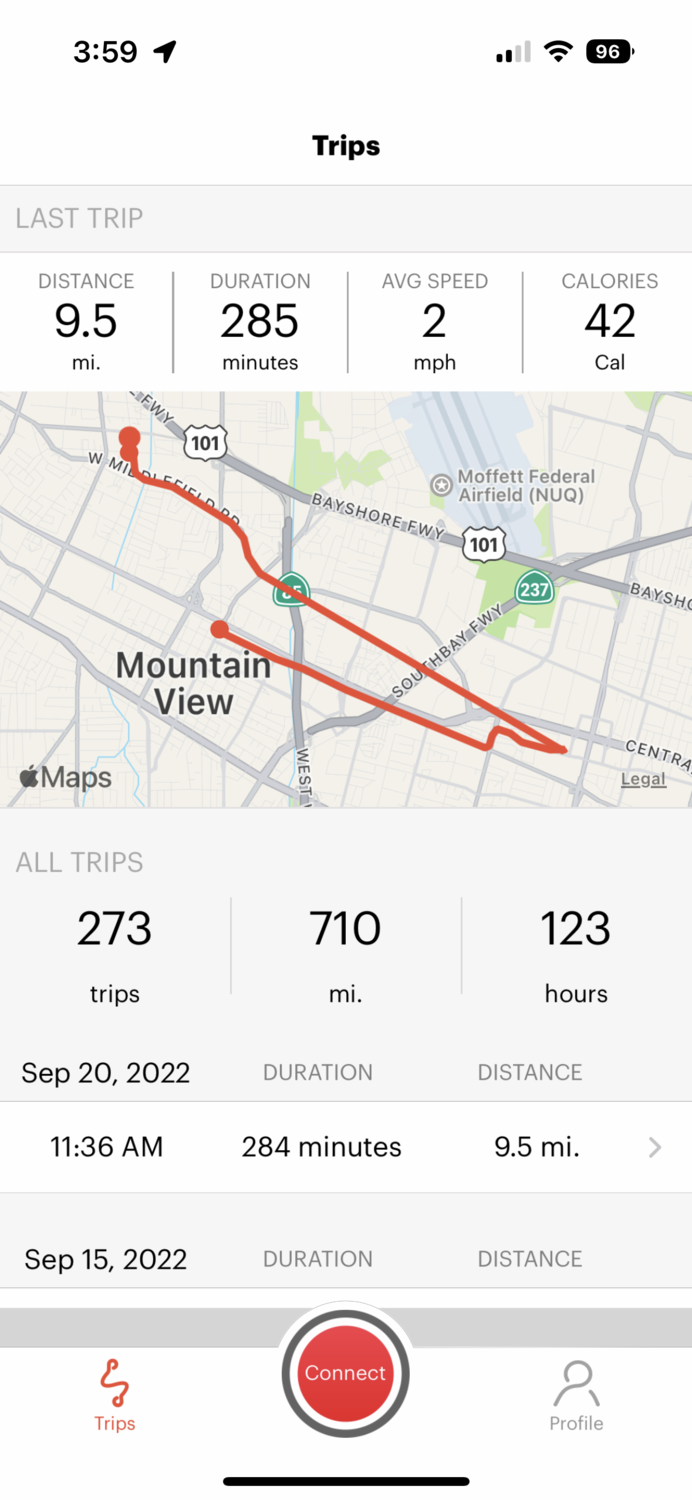Tap the red Connect button

click(345, 1373)
